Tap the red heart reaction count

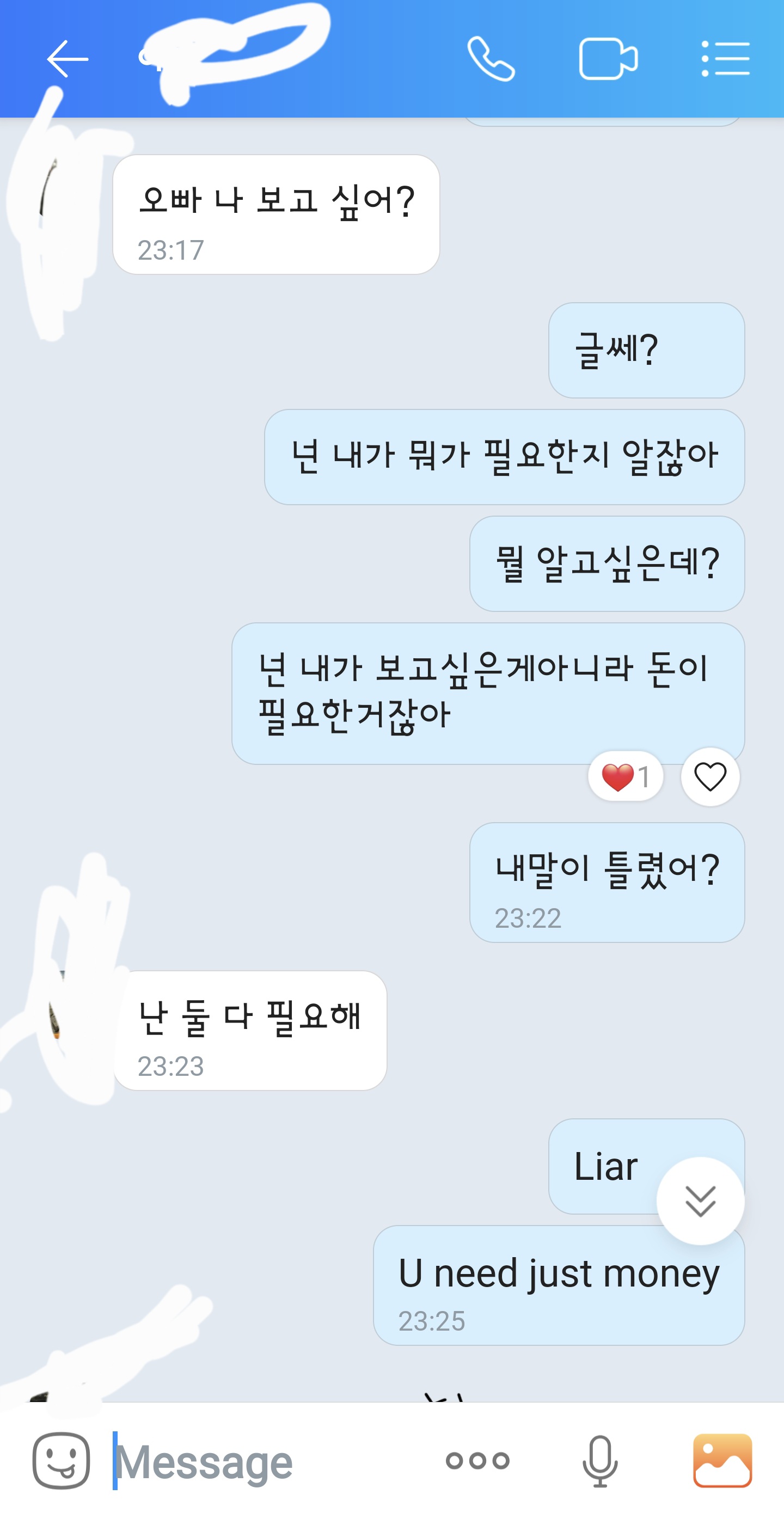(x=626, y=776)
